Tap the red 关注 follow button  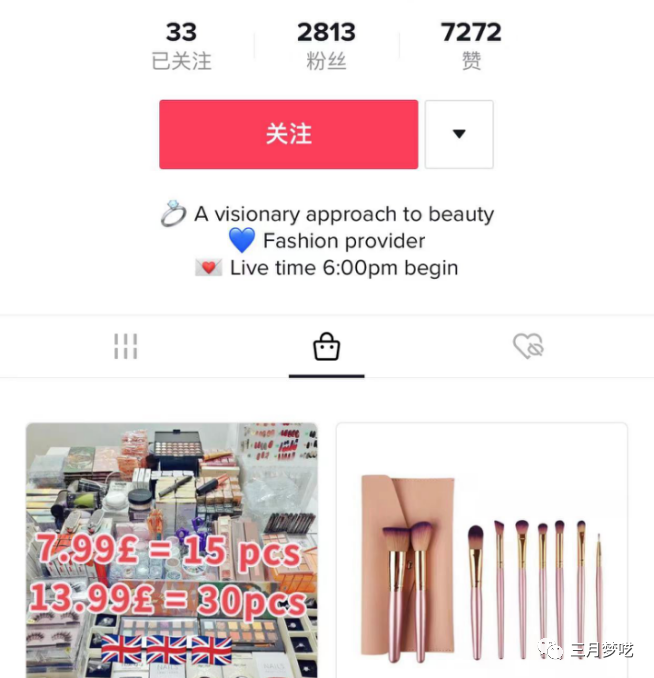pyautogui.click(x=288, y=134)
